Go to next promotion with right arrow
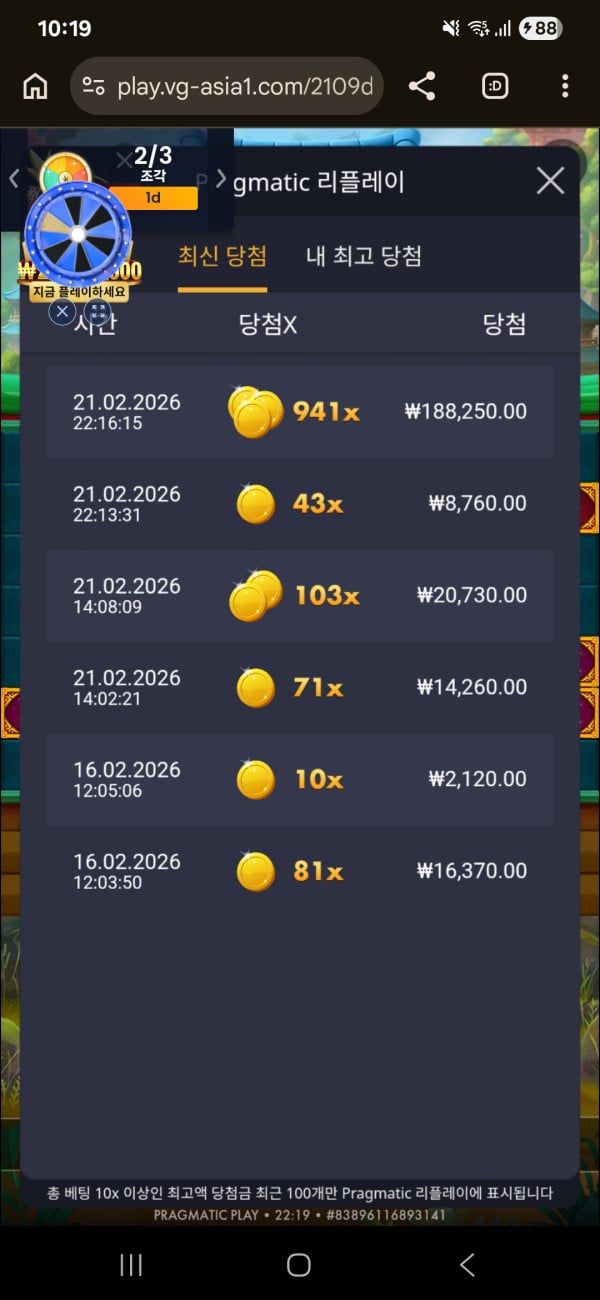 click(221, 179)
